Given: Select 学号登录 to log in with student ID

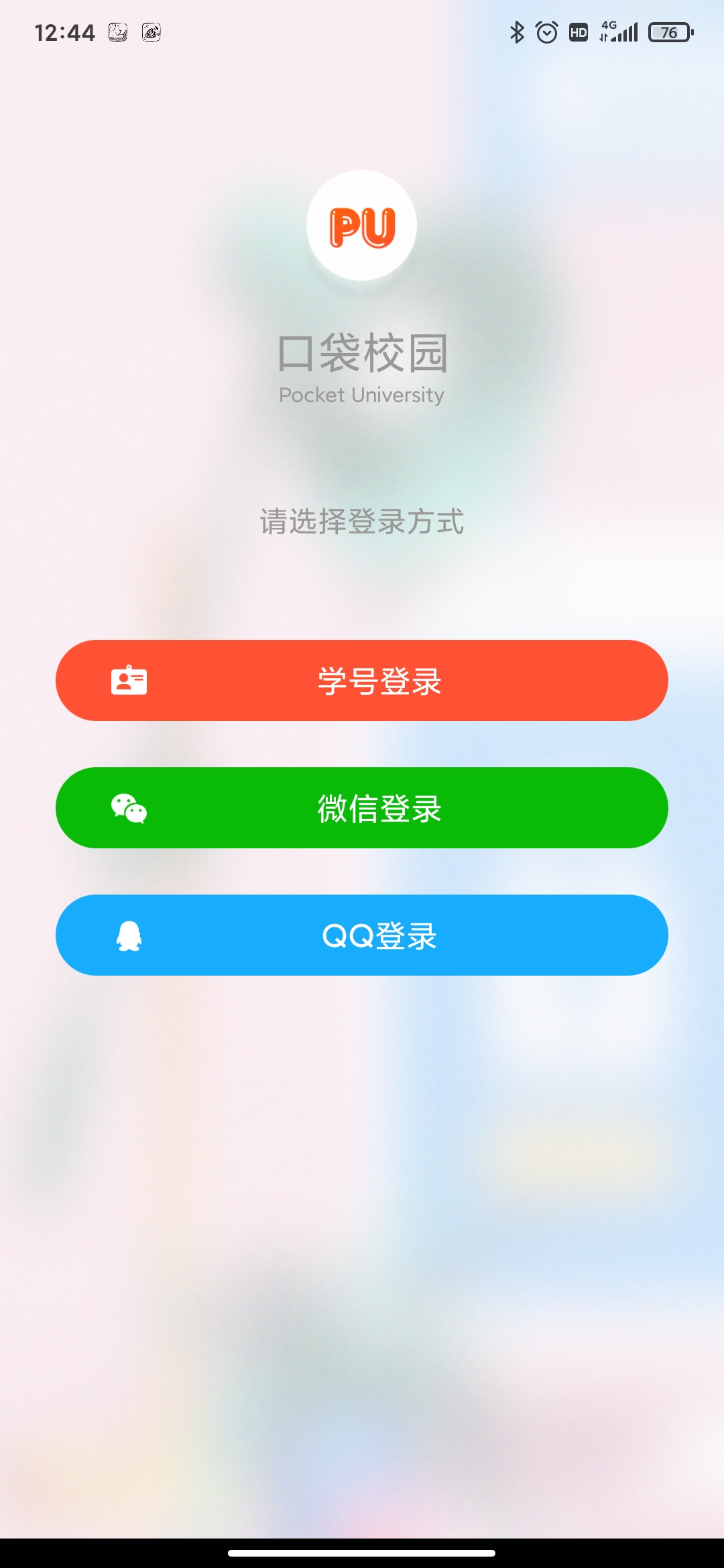Looking at the screenshot, I should [x=362, y=680].
